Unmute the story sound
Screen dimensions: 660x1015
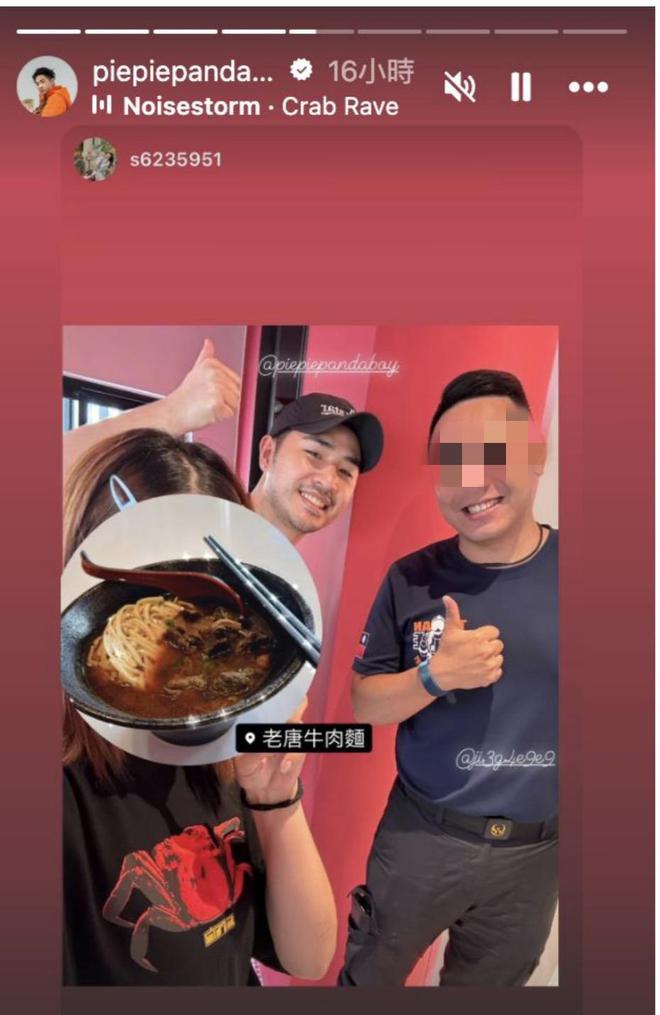[x=460, y=88]
